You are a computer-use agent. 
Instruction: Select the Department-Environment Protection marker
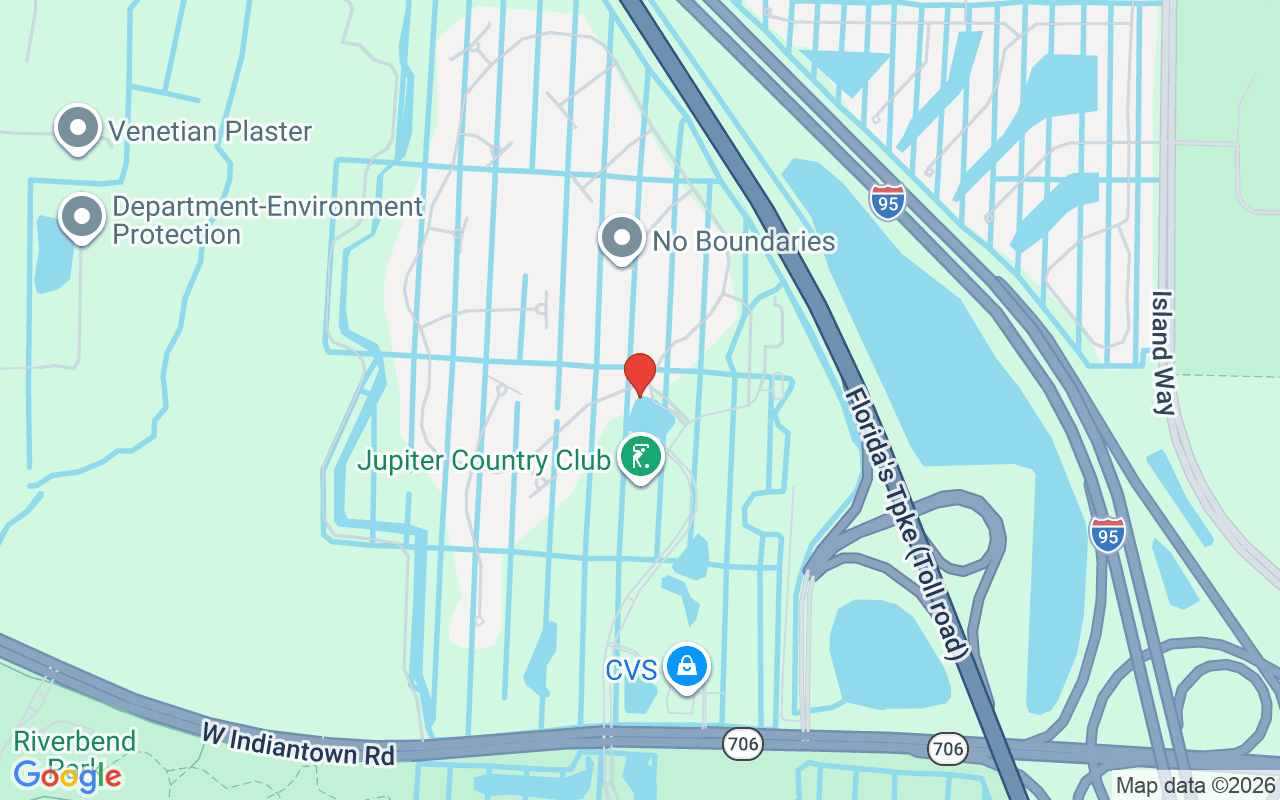pos(82,216)
